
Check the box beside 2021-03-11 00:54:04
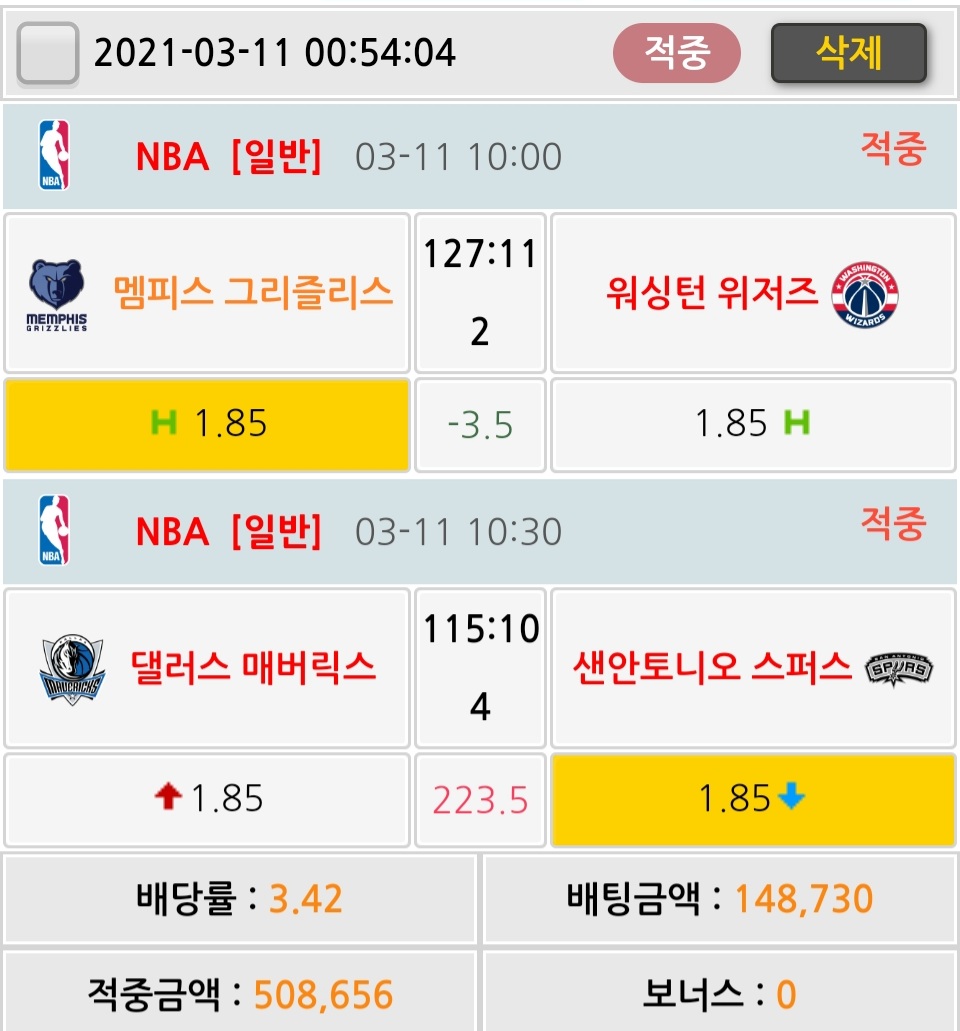(x=48, y=53)
